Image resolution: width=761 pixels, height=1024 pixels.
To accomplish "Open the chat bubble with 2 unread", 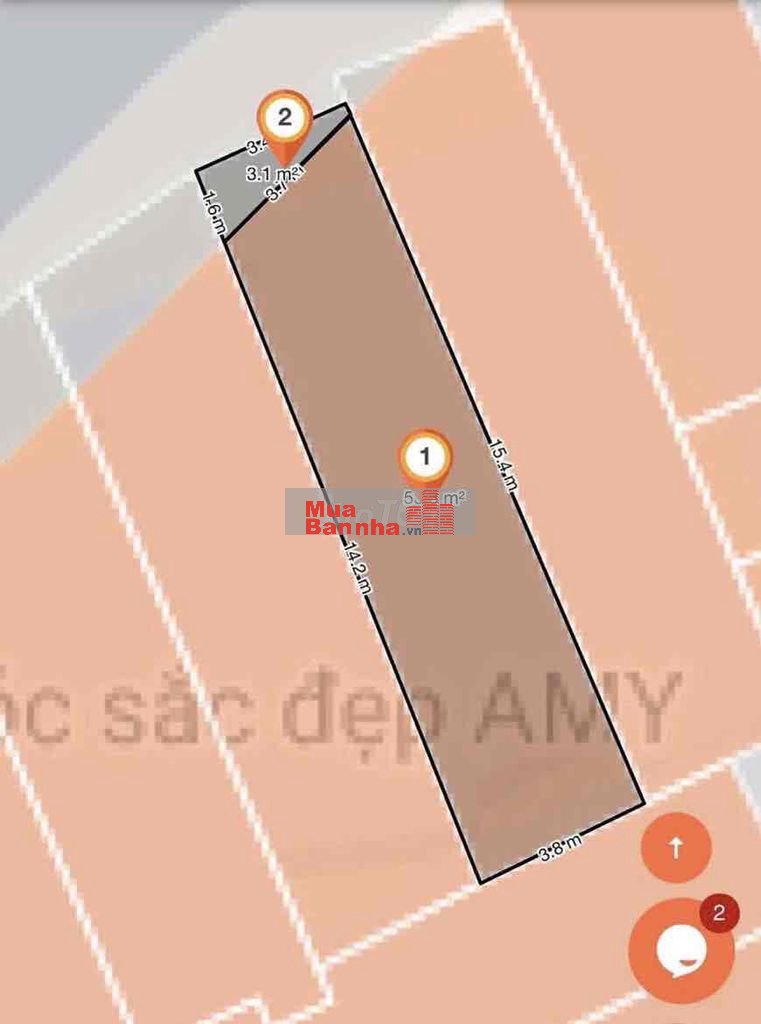I will (x=682, y=952).
